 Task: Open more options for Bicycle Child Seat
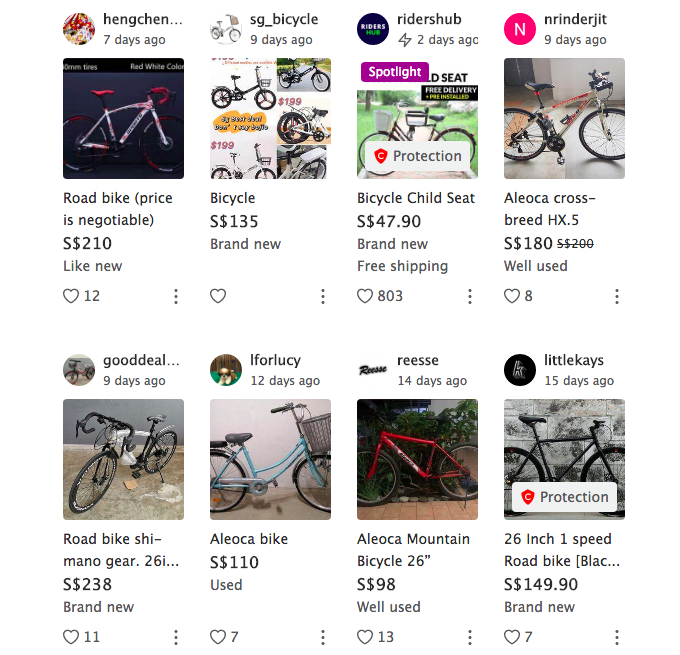tap(470, 296)
